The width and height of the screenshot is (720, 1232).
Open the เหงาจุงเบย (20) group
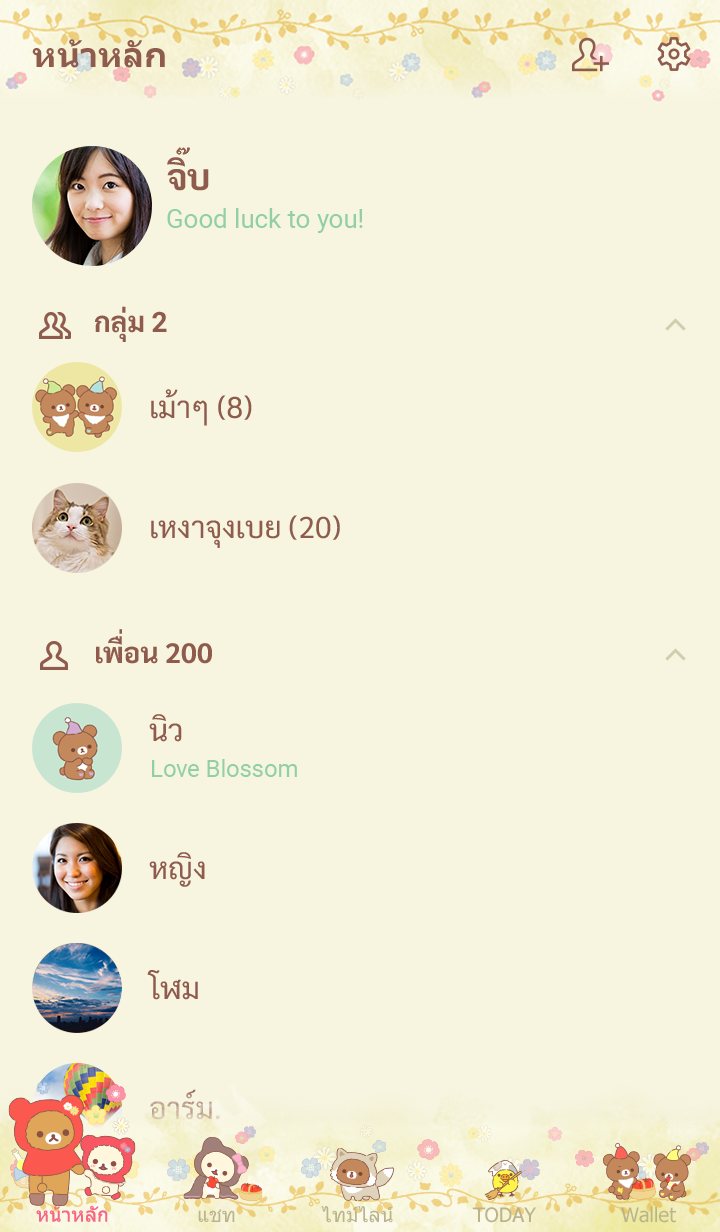tap(245, 528)
